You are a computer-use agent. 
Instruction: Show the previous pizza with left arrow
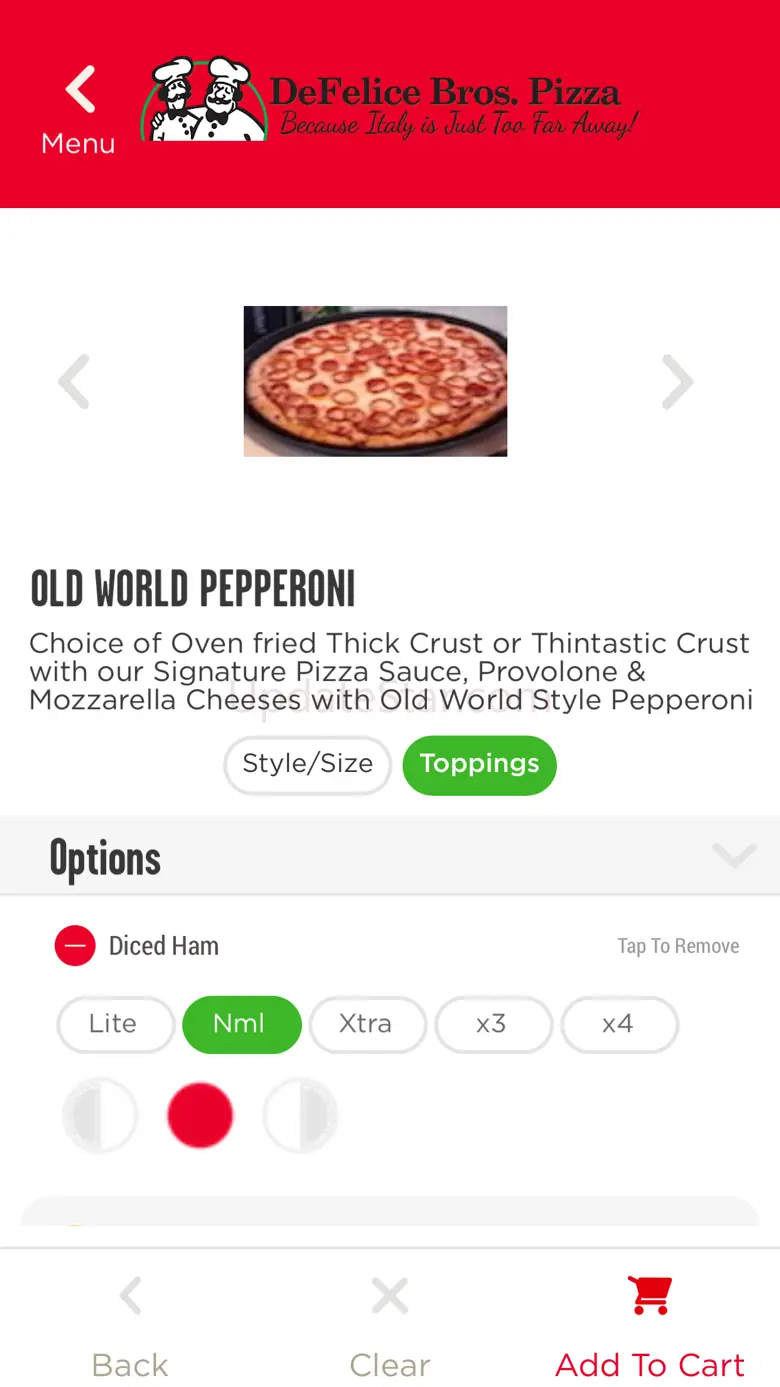[x=74, y=381]
